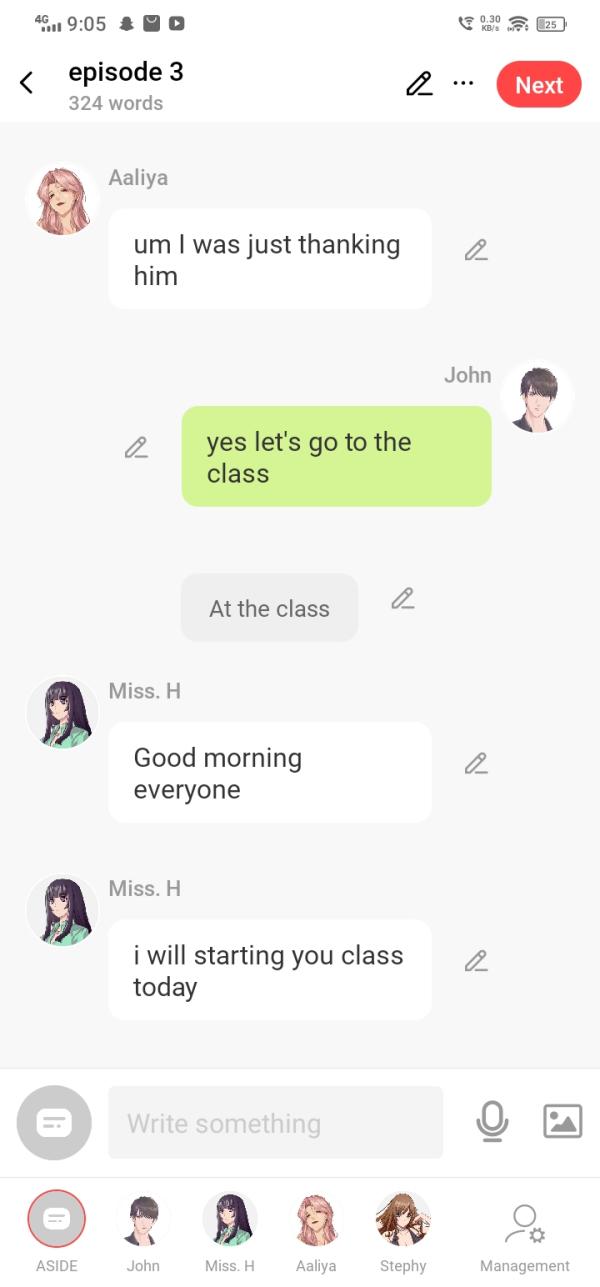This screenshot has width=600, height=1287.
Task: Edit "i will starting you class today" message
Action: pyautogui.click(x=476, y=962)
